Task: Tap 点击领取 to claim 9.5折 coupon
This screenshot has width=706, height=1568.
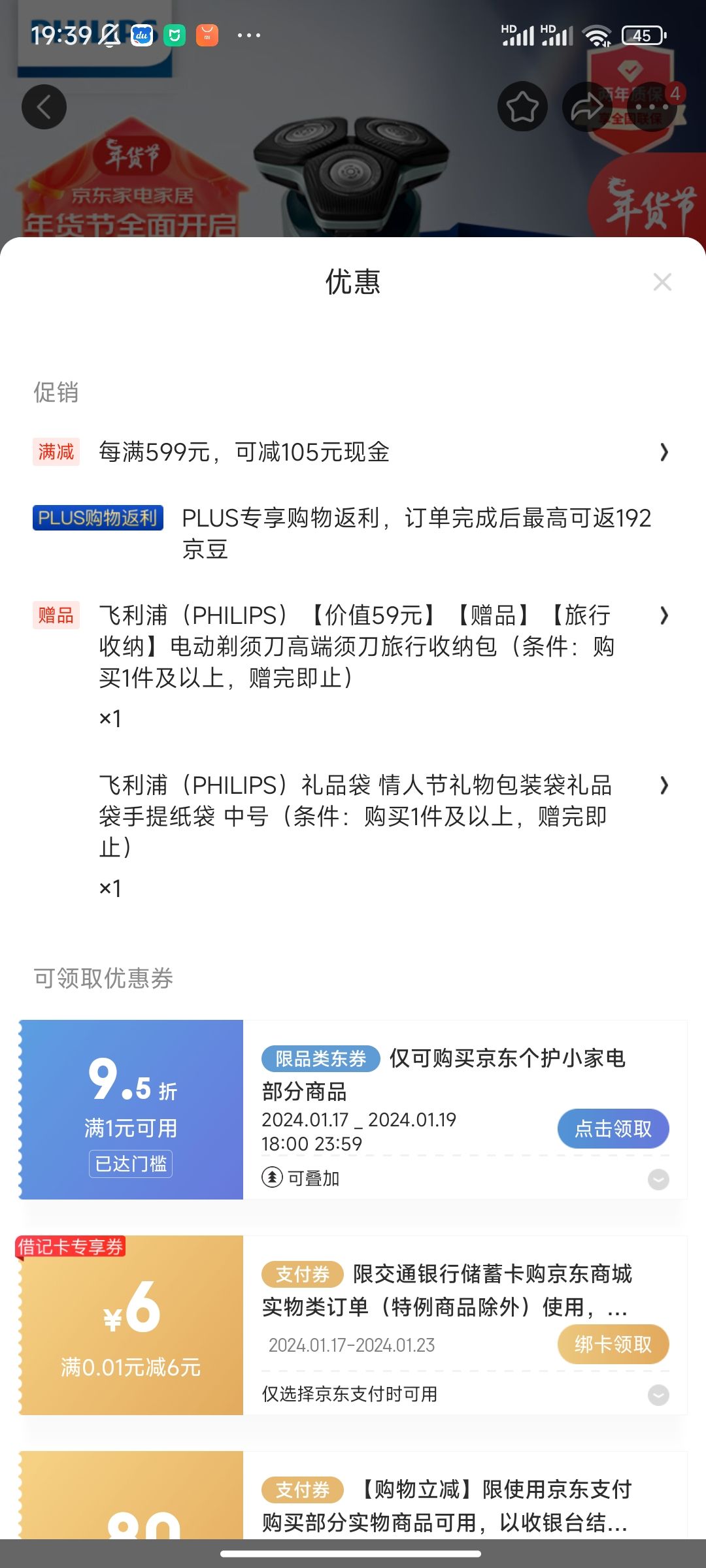Action: [613, 1128]
